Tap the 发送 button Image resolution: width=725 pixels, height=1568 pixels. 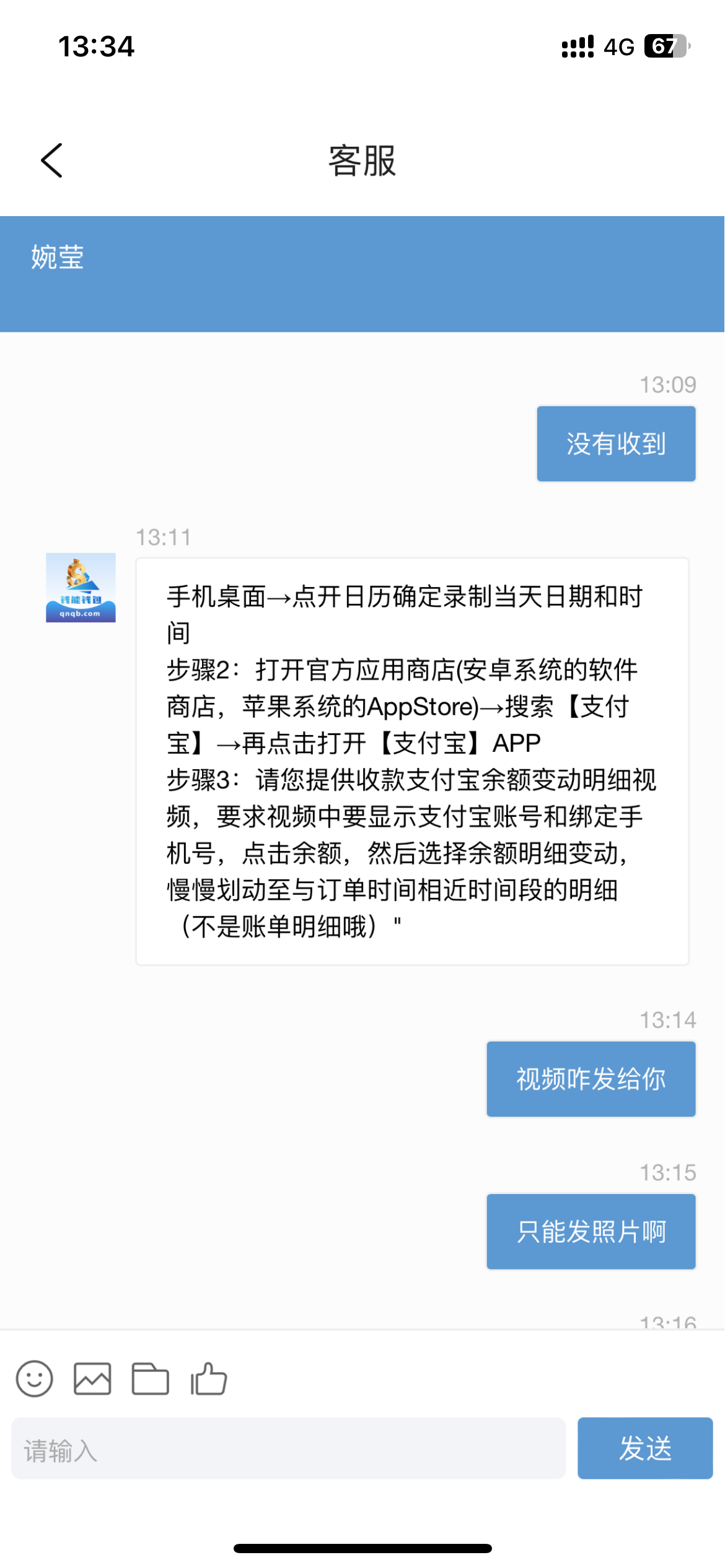coord(645,1448)
